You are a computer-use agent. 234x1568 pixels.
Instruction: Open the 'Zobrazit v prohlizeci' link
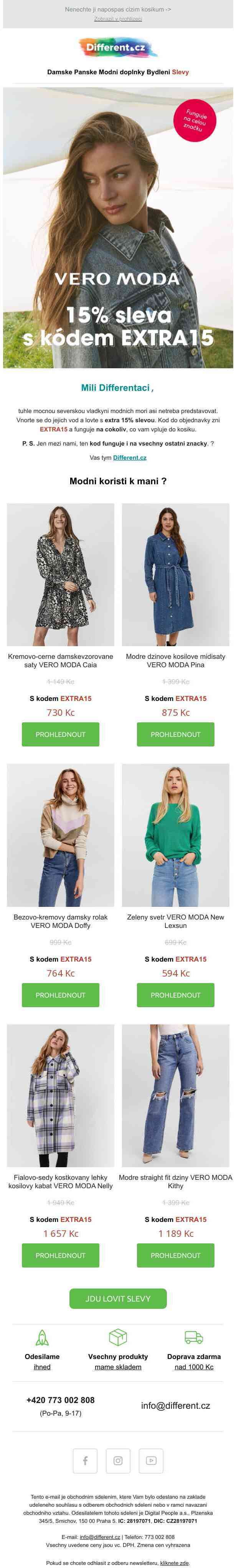(x=118, y=19)
